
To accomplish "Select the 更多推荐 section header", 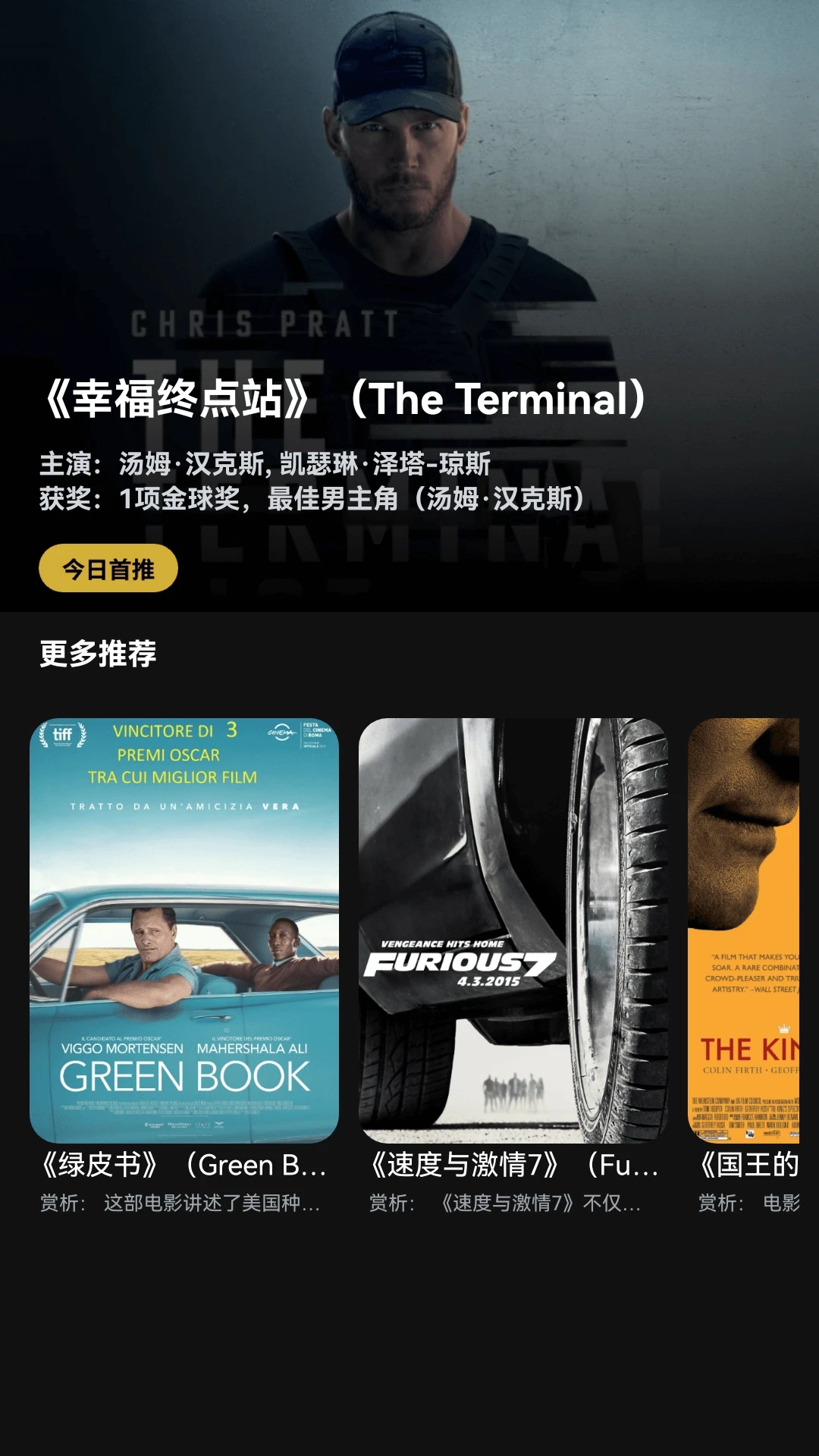I will coord(99,649).
